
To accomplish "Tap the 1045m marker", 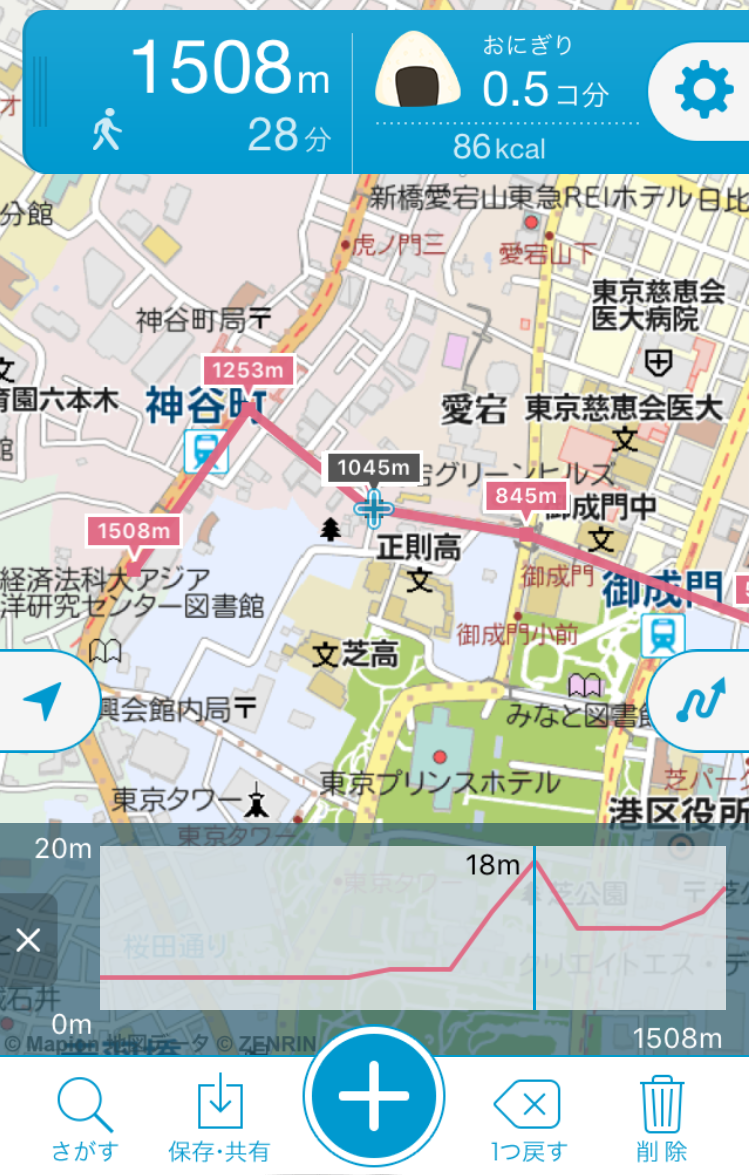I will [373, 468].
